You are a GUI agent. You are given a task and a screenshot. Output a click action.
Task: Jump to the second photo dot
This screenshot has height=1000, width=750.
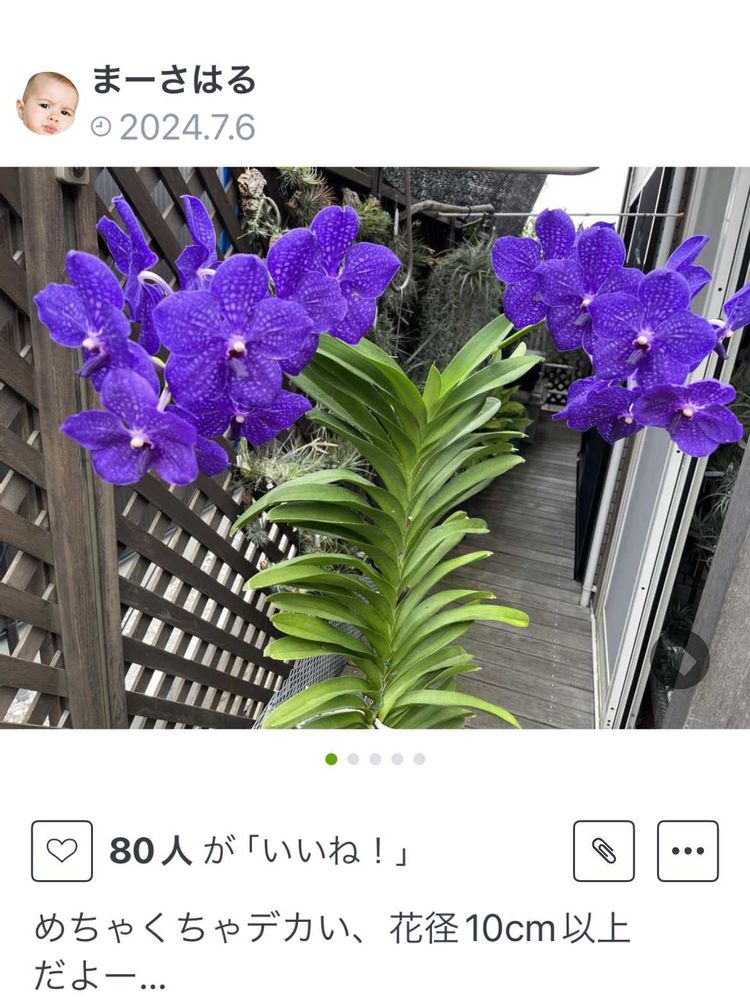click(x=353, y=759)
